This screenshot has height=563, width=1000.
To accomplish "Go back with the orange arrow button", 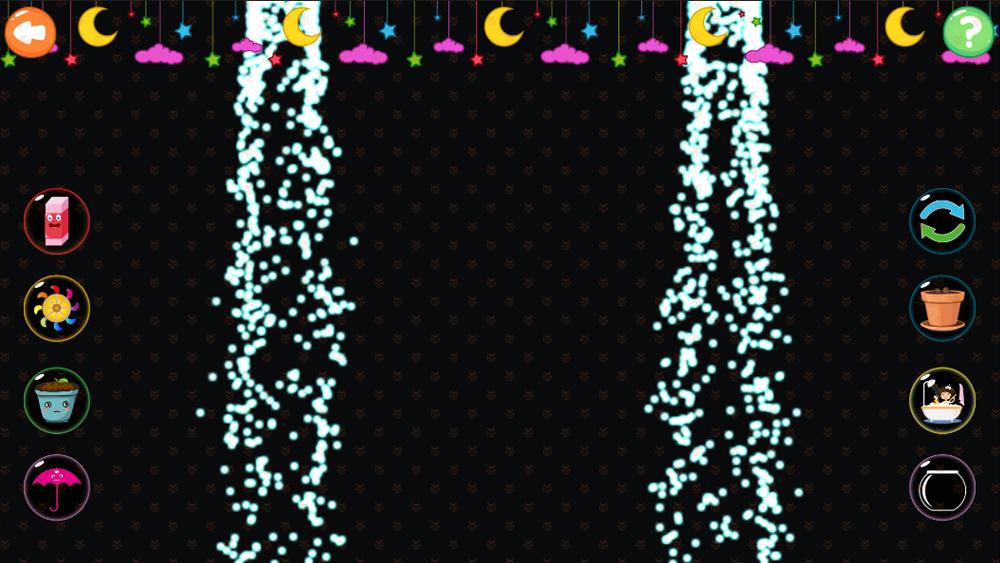I will pos(30,32).
